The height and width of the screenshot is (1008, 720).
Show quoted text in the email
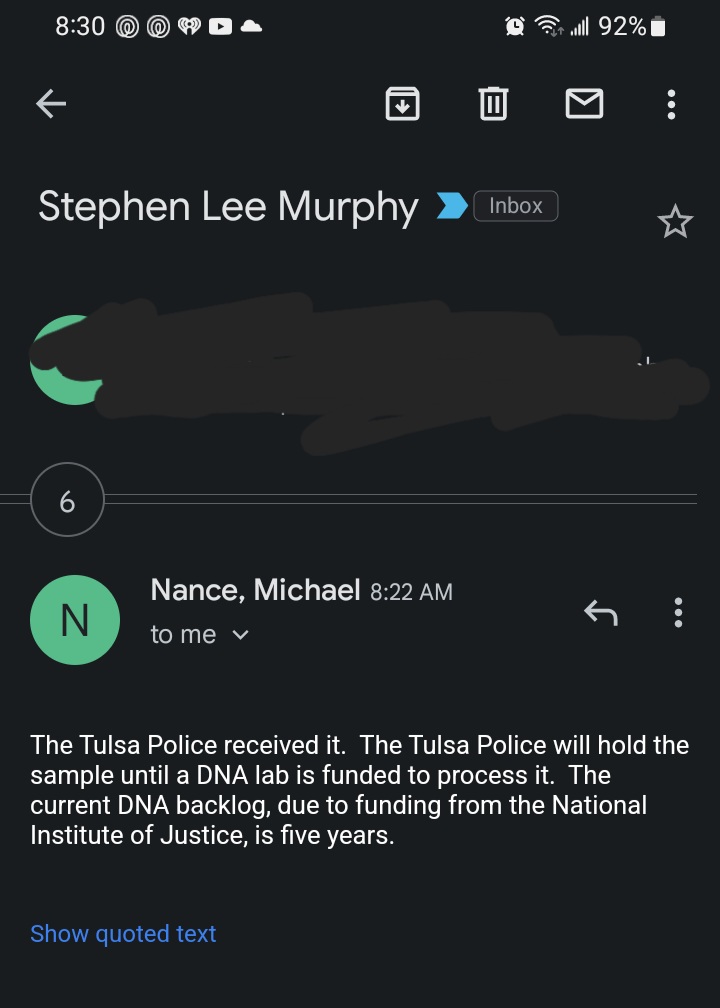(x=123, y=934)
